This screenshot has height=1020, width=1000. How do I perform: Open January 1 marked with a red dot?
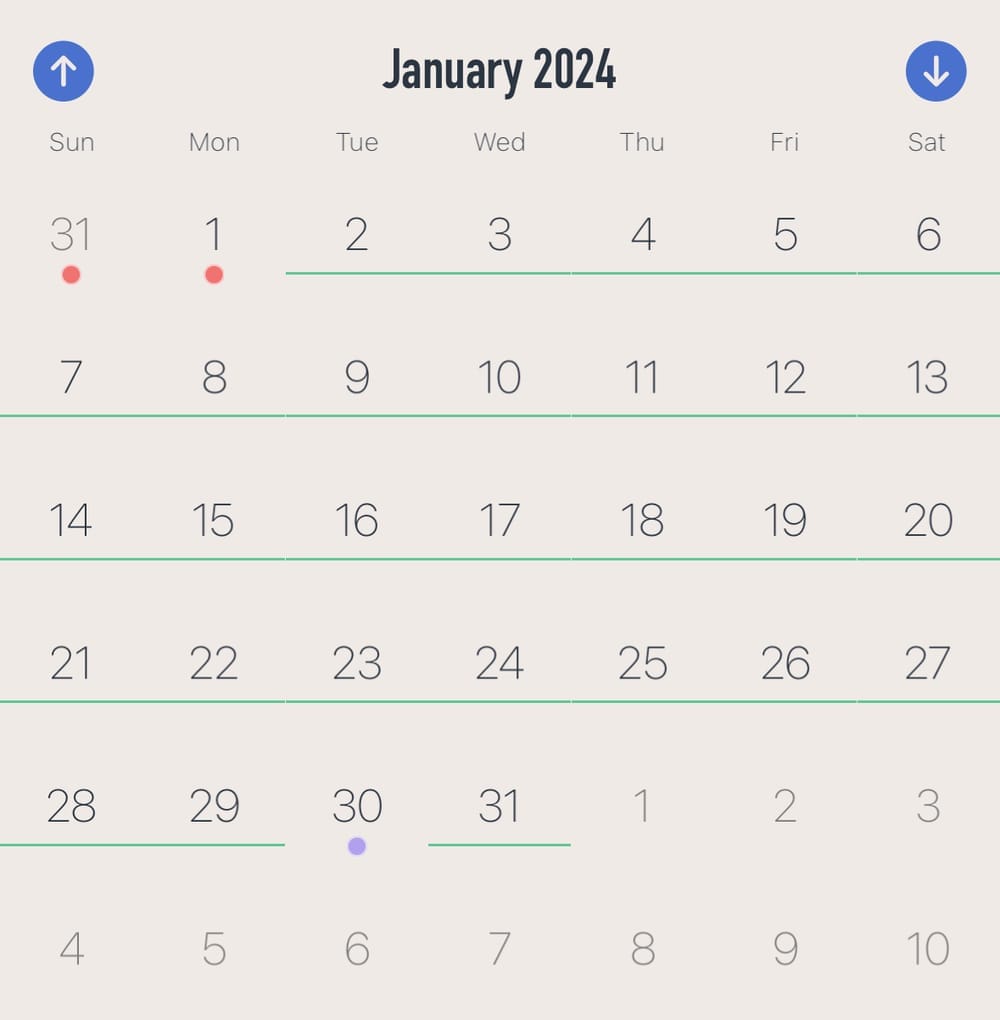213,235
